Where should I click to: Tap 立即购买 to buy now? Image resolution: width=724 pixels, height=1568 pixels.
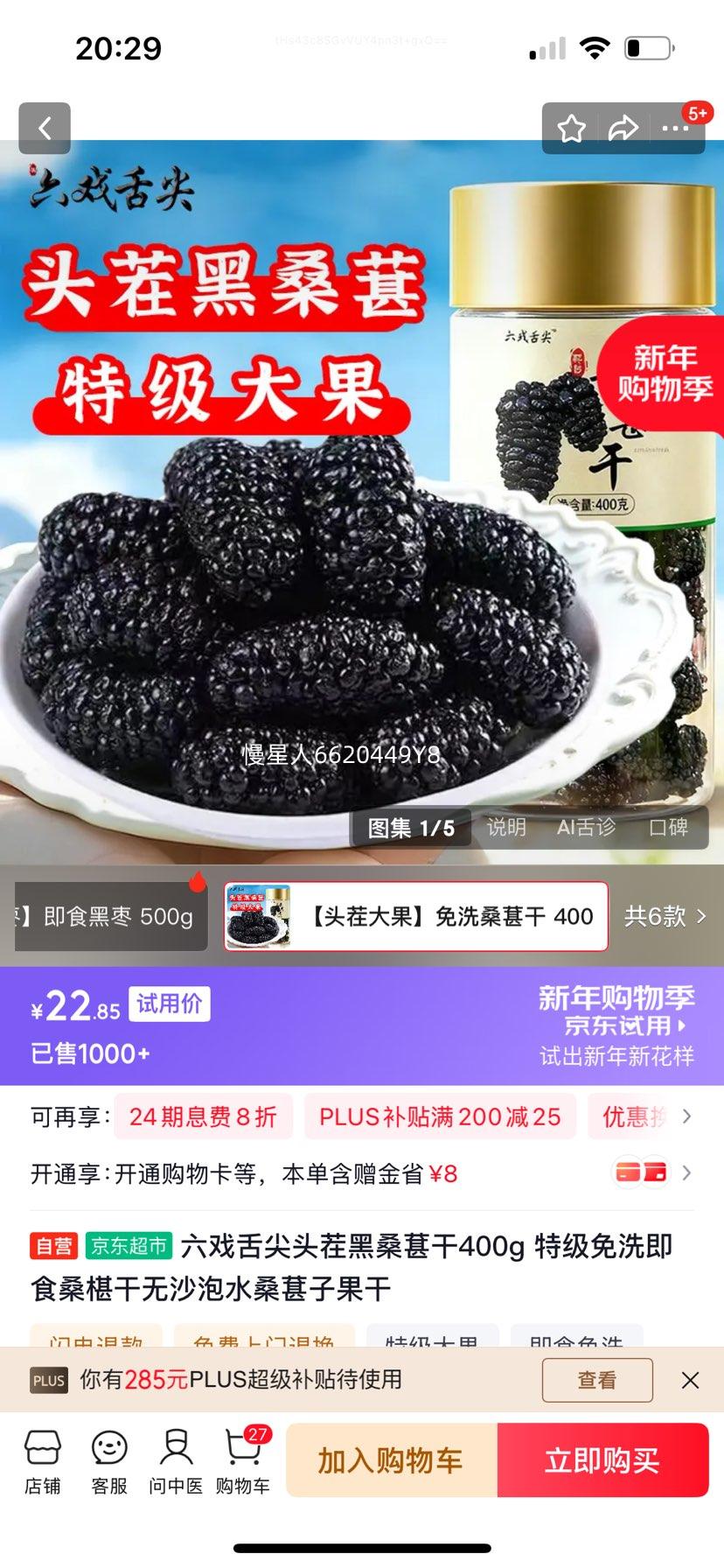click(x=605, y=1459)
